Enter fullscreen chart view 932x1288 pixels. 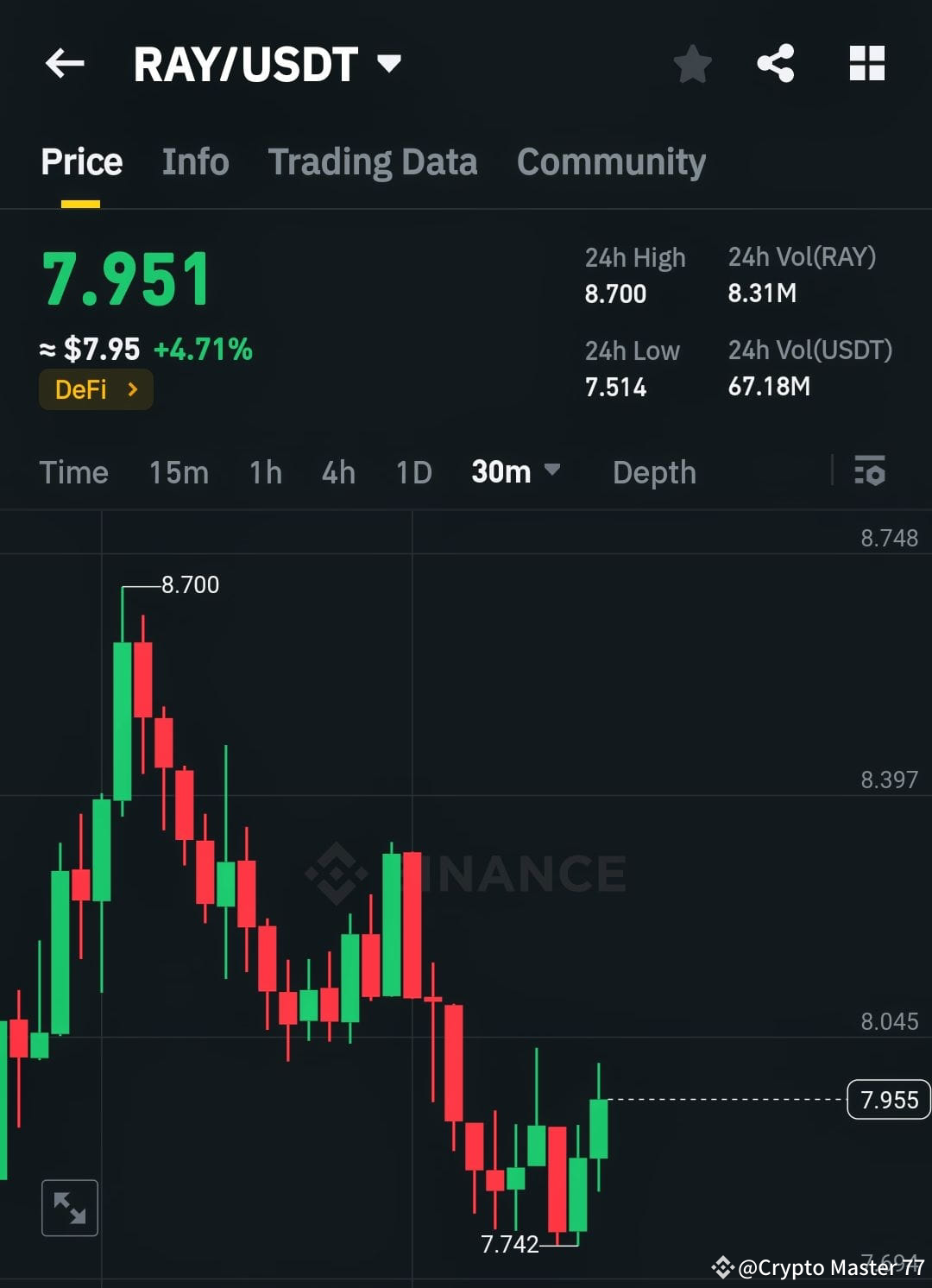69,1208
